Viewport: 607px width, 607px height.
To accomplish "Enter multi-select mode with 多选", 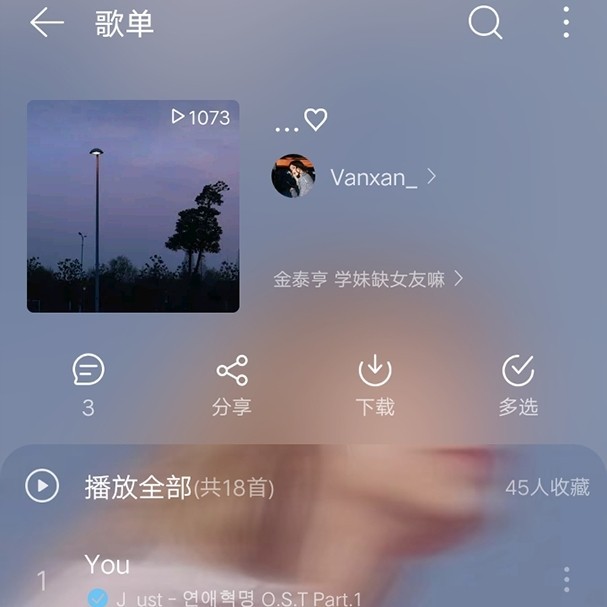I will point(518,384).
